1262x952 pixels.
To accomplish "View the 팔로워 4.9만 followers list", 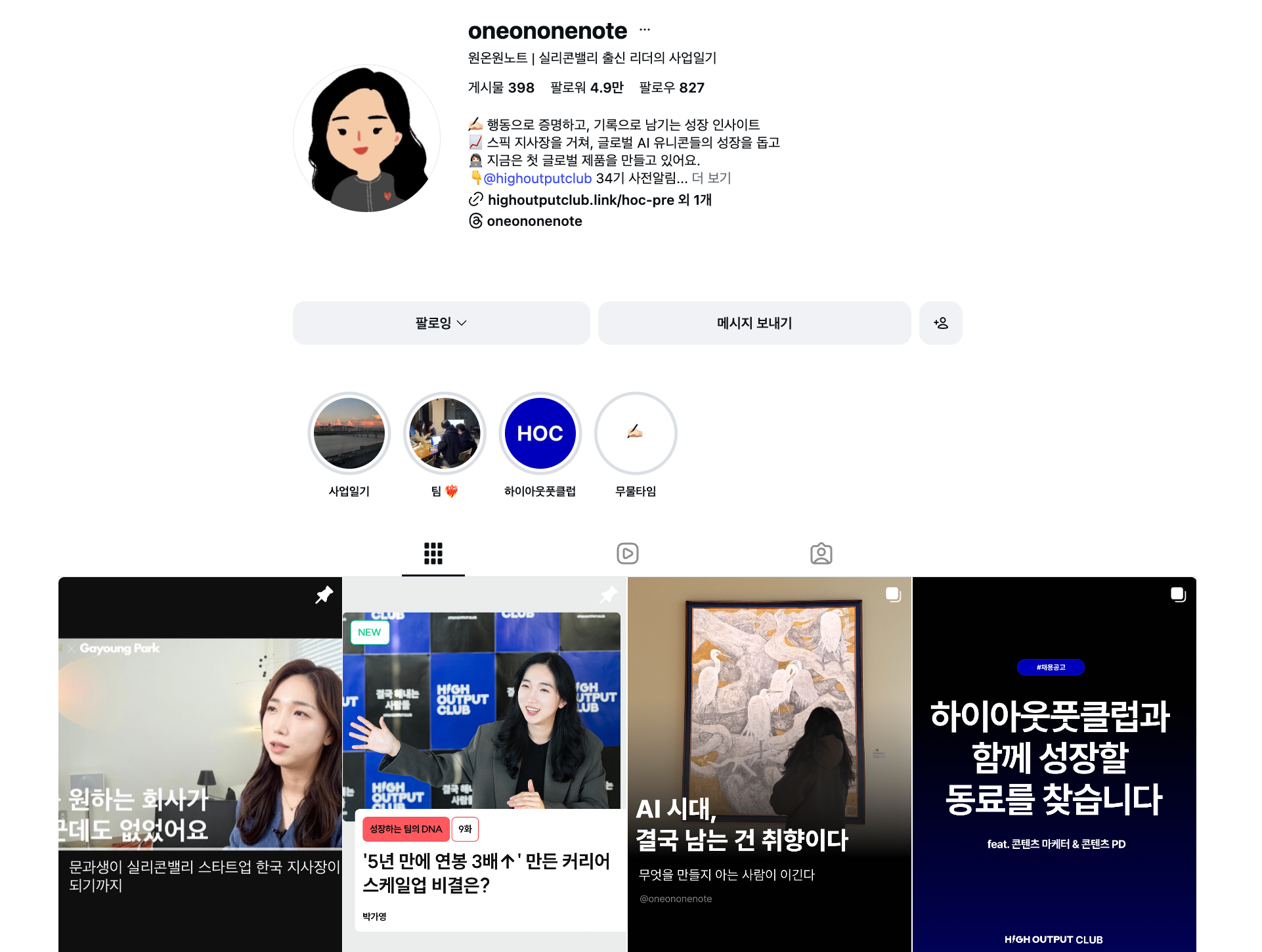I will [x=586, y=87].
